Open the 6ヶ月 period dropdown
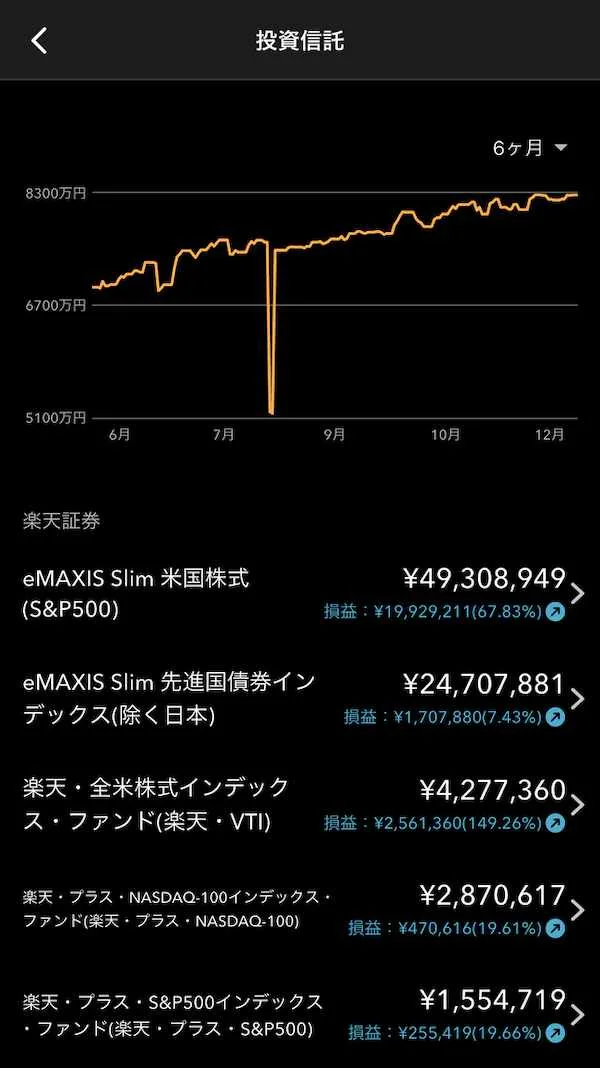This screenshot has height=1068, width=600. coord(530,148)
